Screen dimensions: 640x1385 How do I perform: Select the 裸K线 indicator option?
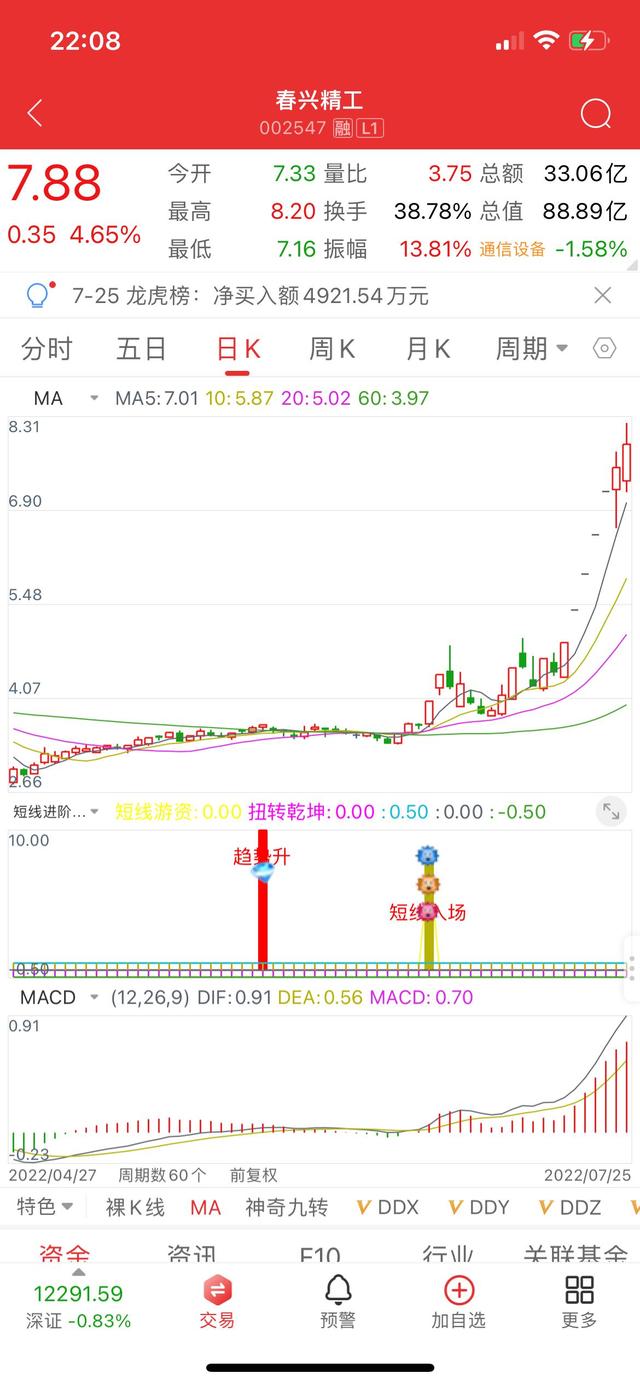(135, 1207)
